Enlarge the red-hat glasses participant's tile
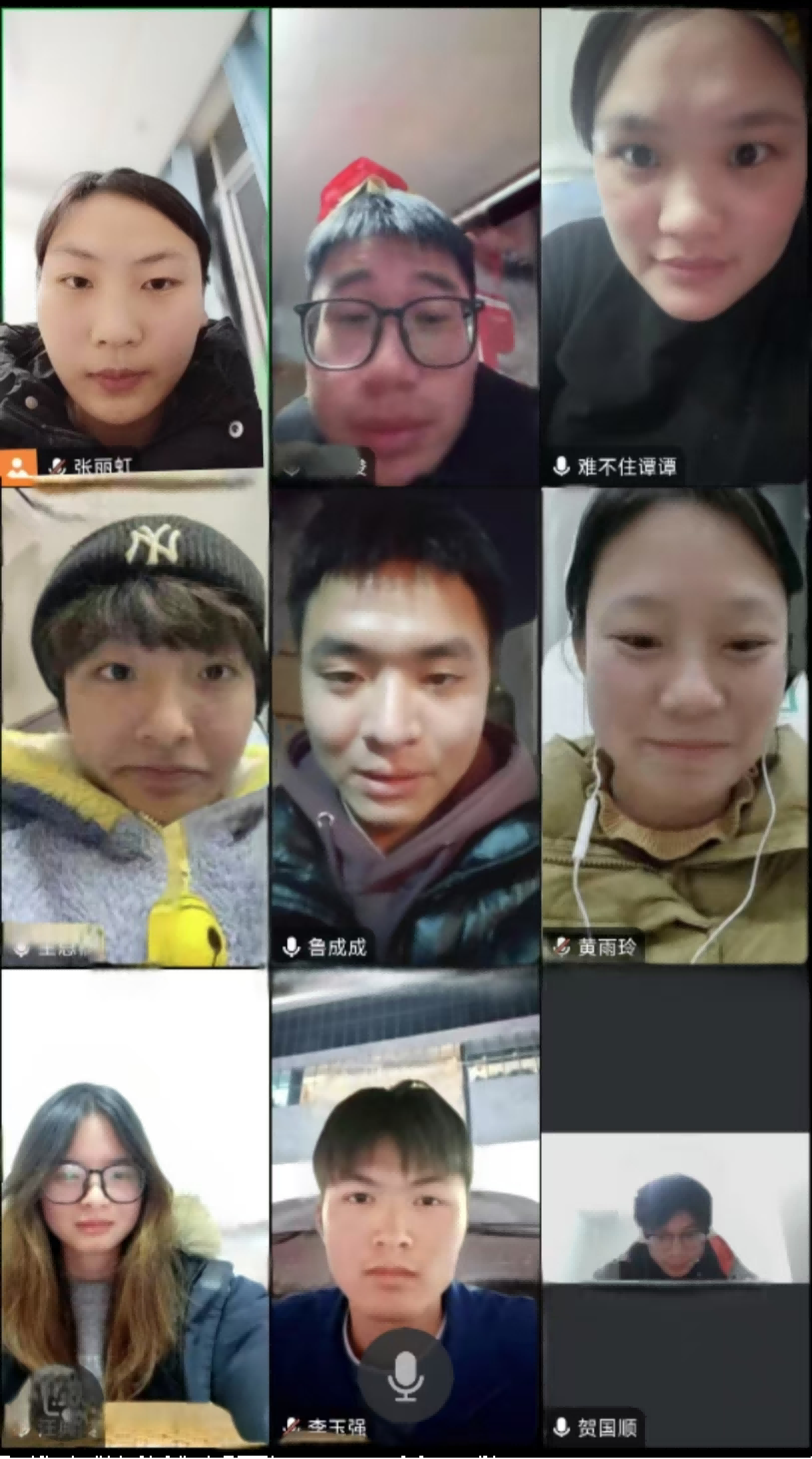The image size is (812, 1459). coord(405,246)
